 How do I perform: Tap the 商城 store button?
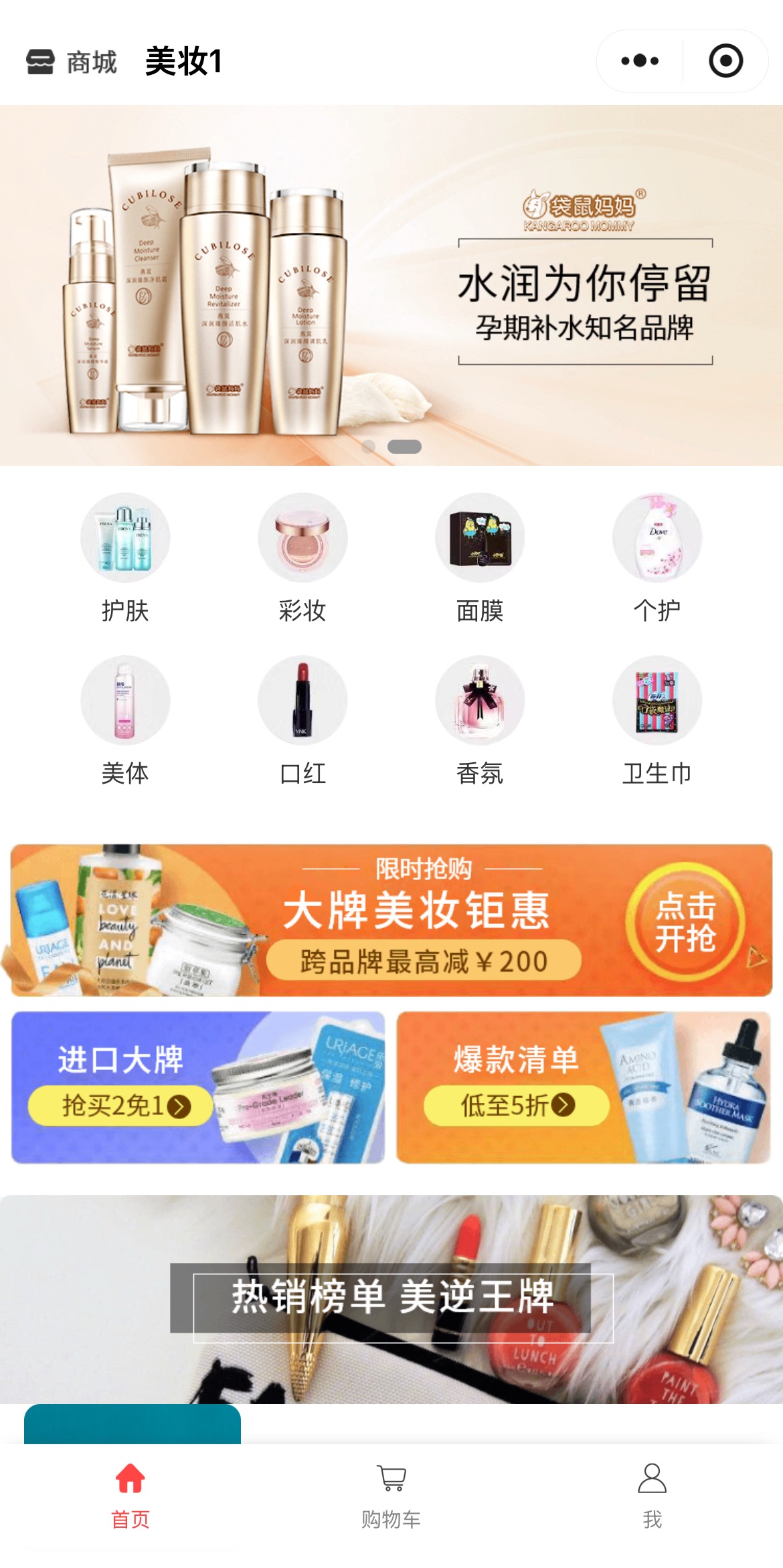[x=72, y=62]
